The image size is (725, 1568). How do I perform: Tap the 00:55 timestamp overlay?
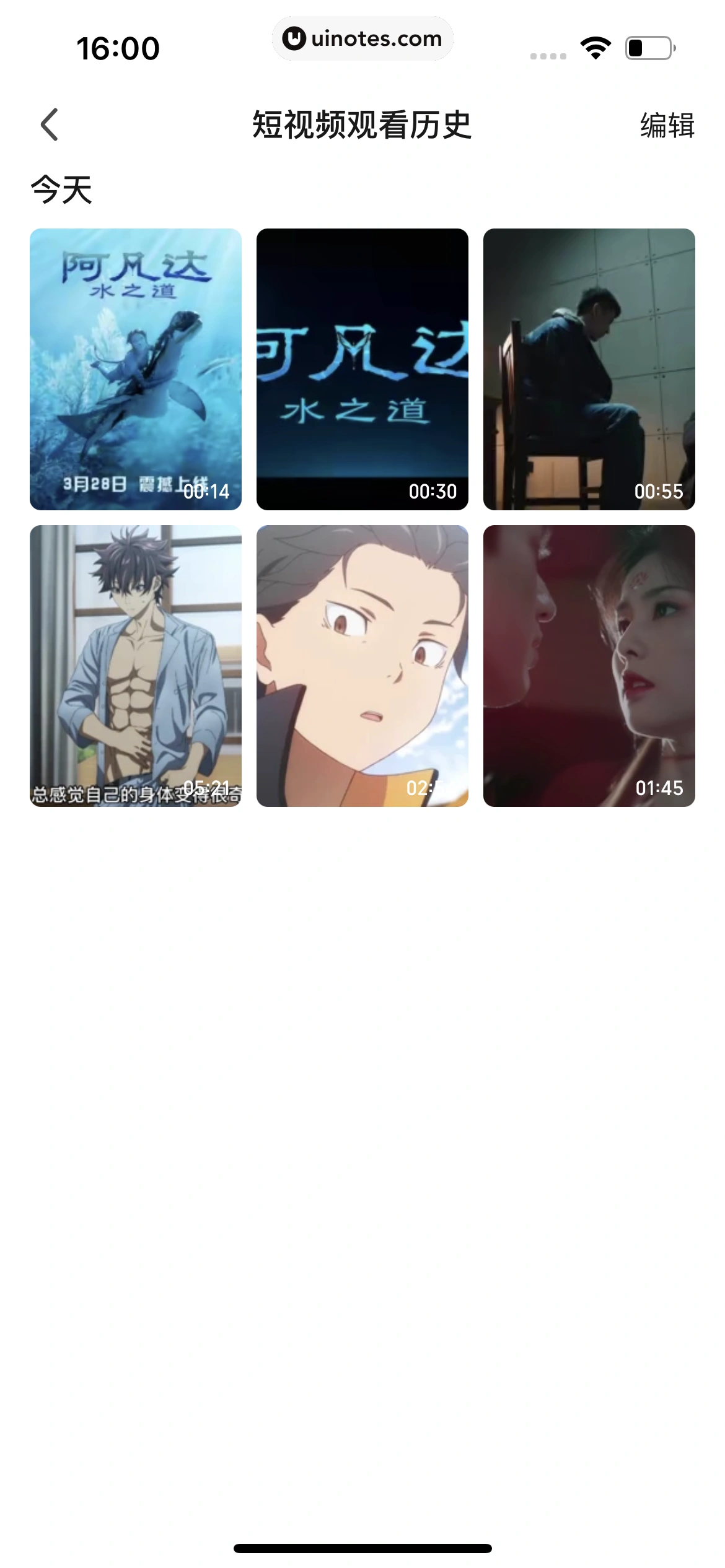pos(659,491)
